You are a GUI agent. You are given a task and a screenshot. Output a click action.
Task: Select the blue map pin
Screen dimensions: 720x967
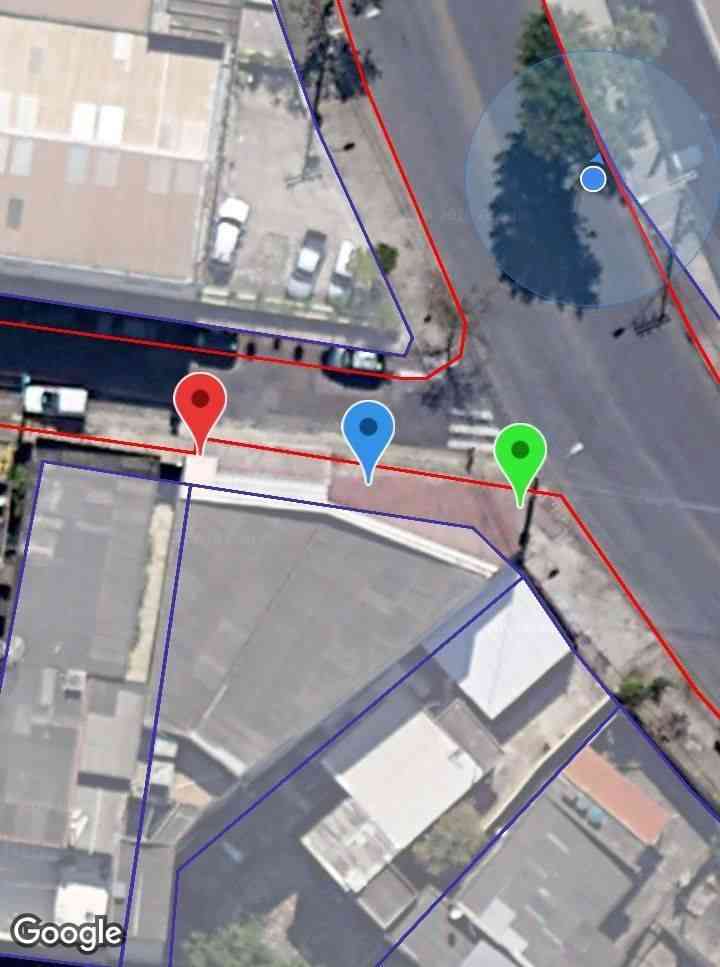368,433
